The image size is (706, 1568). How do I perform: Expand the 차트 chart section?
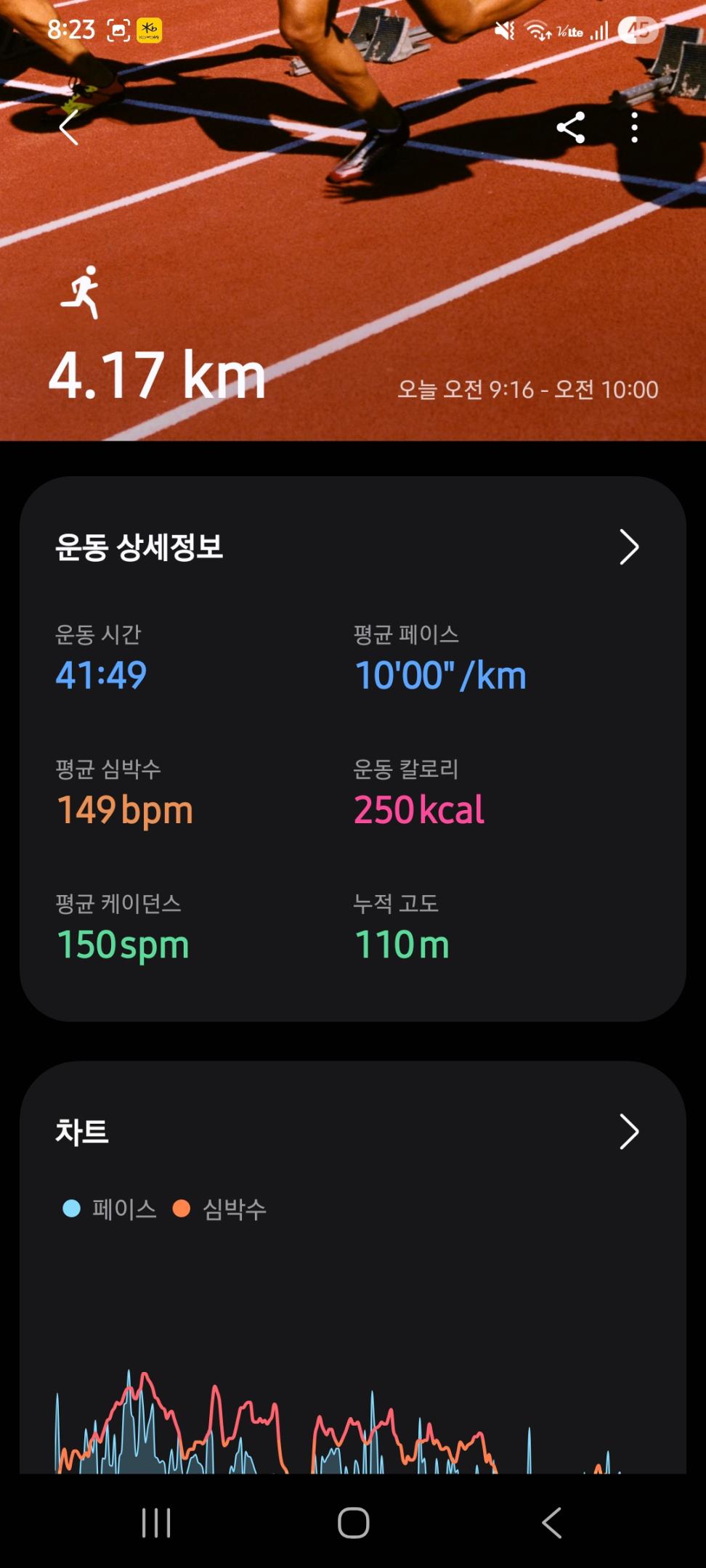click(x=628, y=1132)
